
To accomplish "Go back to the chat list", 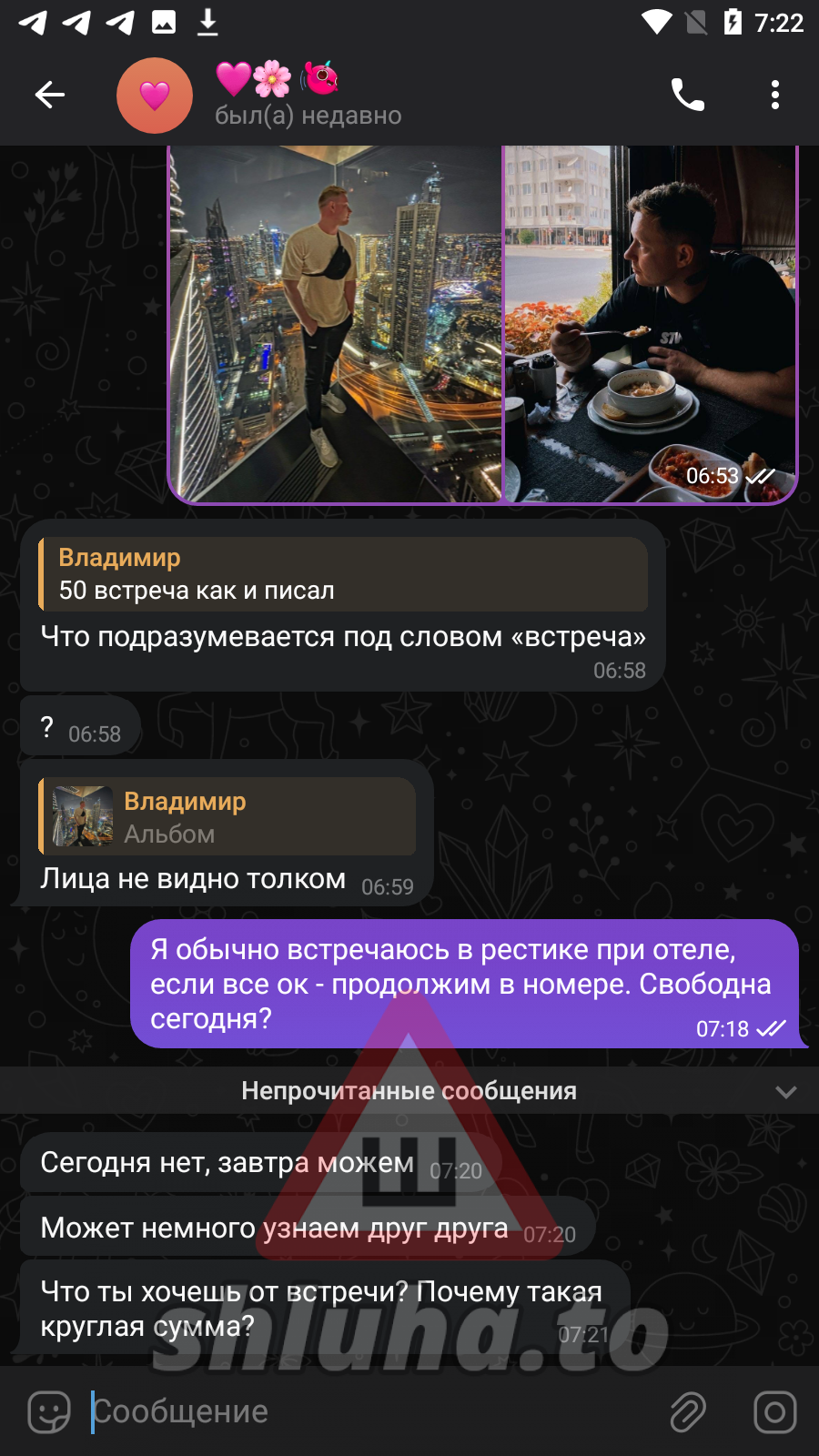I will pos(50,95).
